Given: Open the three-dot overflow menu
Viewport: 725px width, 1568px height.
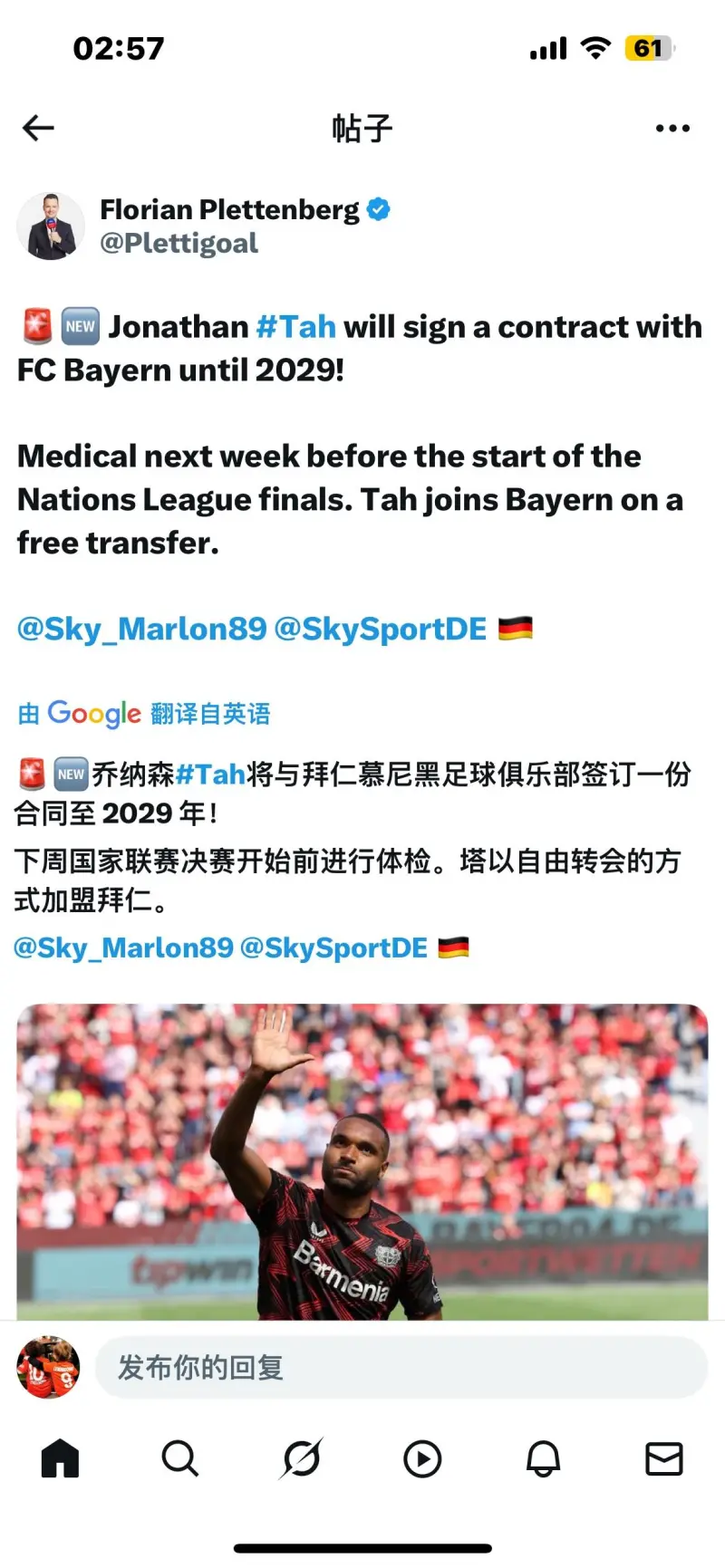Looking at the screenshot, I should point(672,129).
